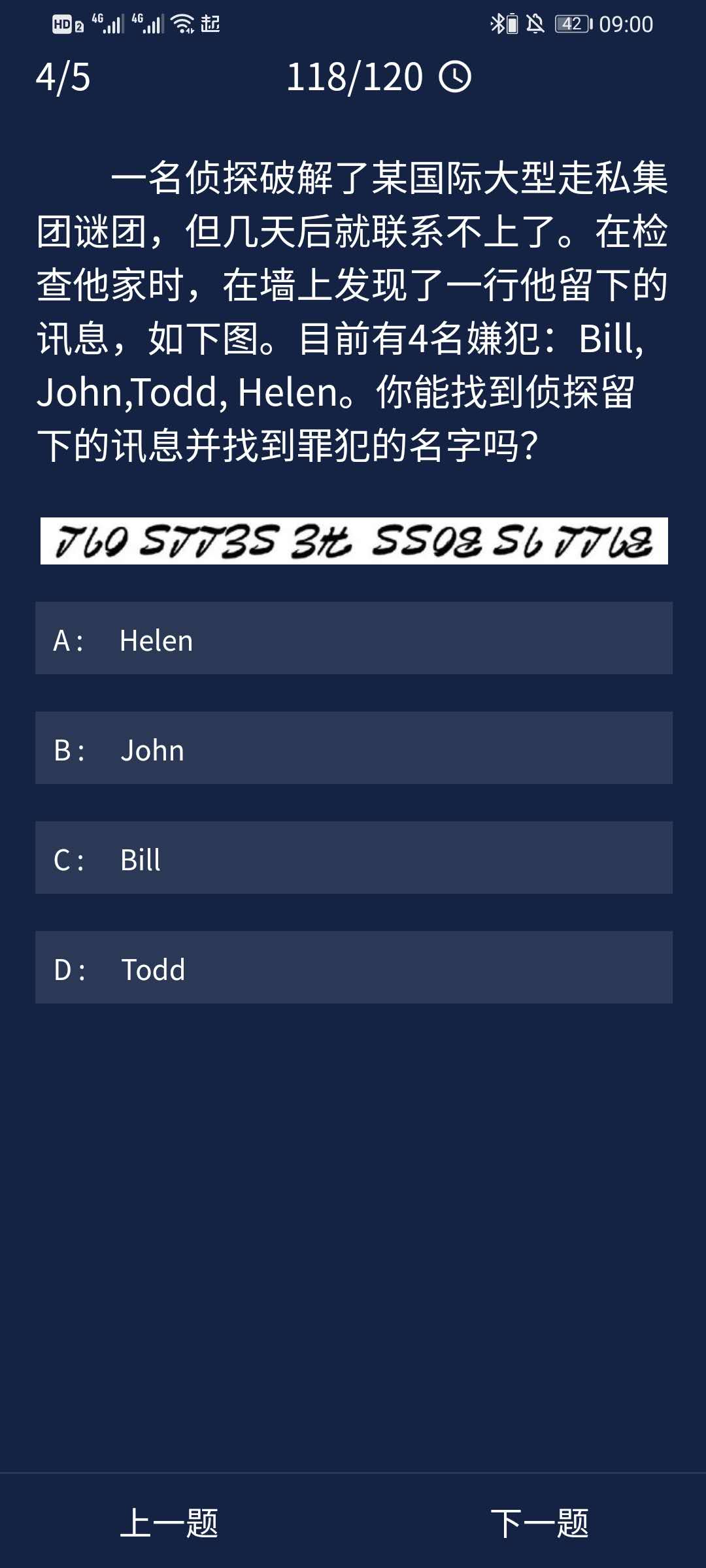706x1568 pixels.
Task: Go to previous question 上一题
Action: coord(169,1523)
